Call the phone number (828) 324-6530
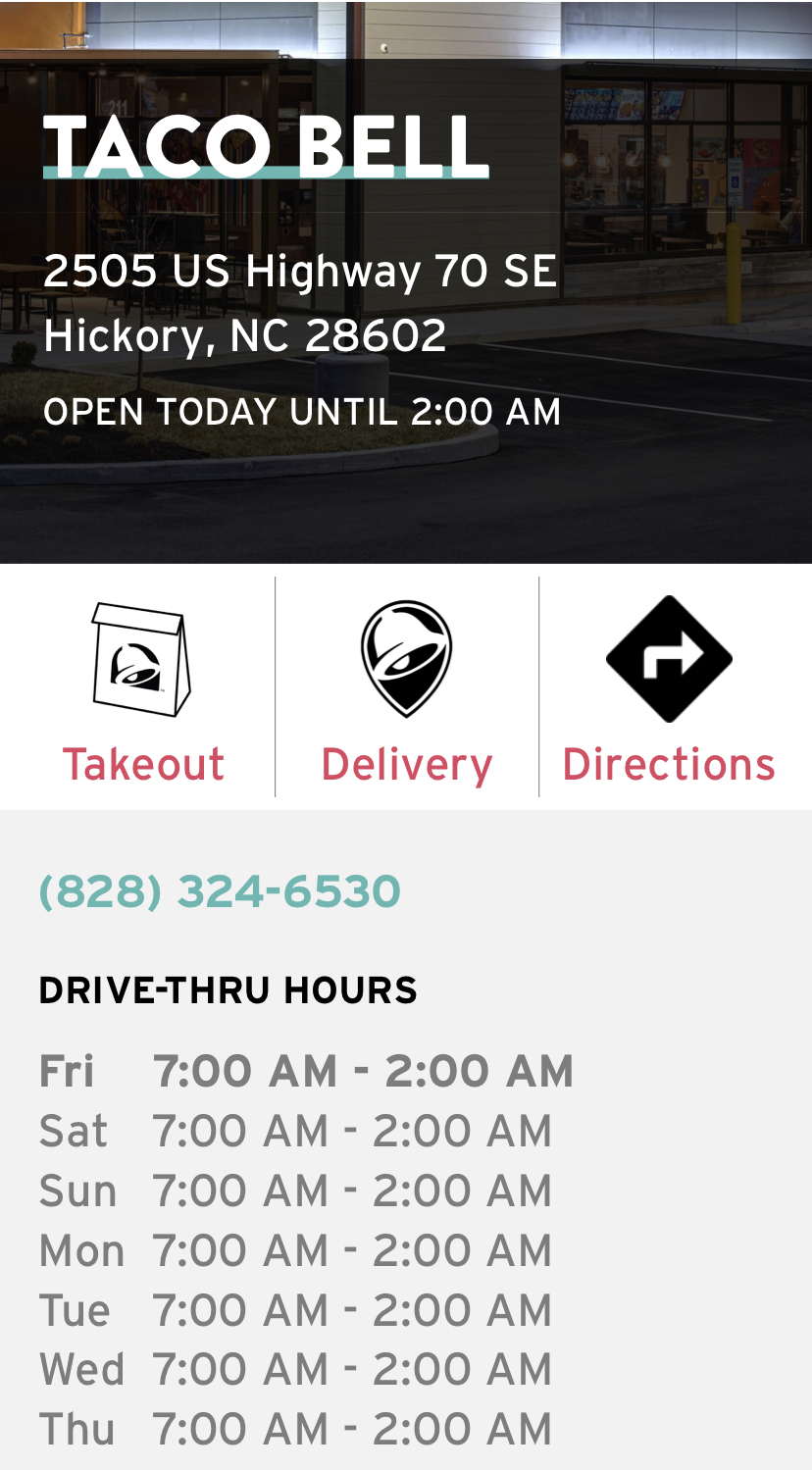Viewport: 812px width, 1470px height. [x=220, y=891]
